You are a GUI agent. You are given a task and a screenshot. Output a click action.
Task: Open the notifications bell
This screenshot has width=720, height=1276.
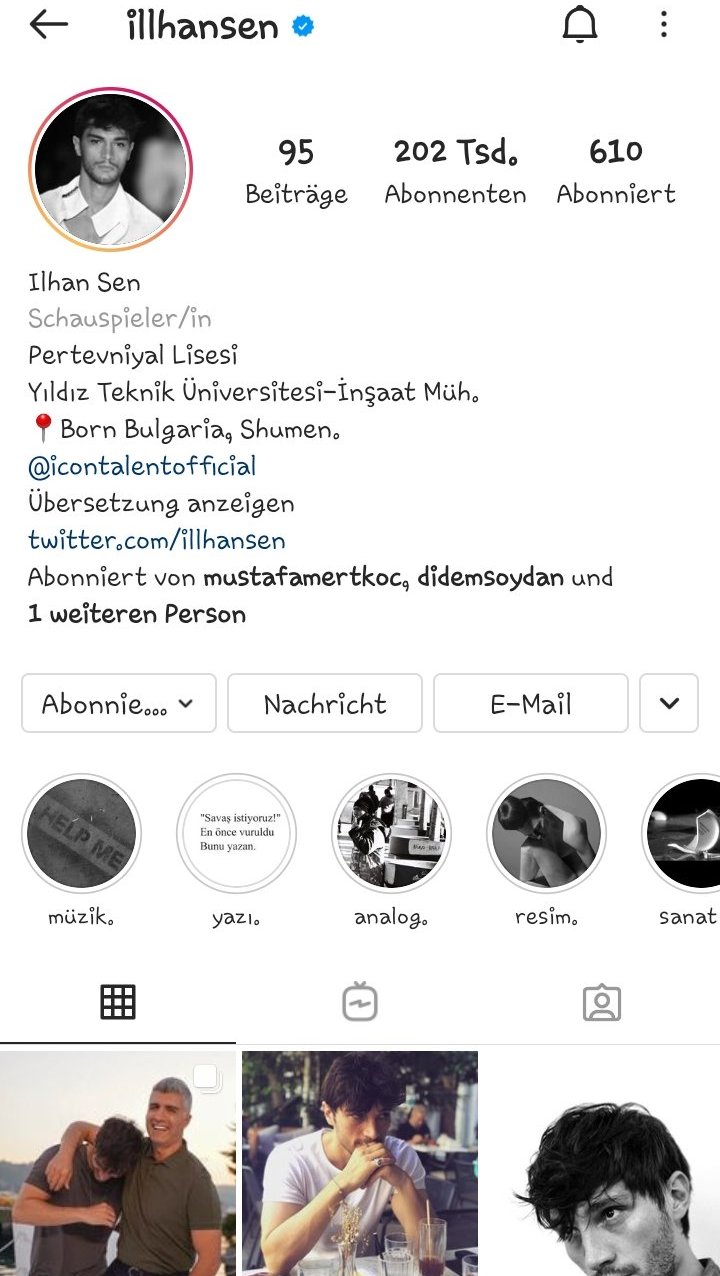coord(580,26)
